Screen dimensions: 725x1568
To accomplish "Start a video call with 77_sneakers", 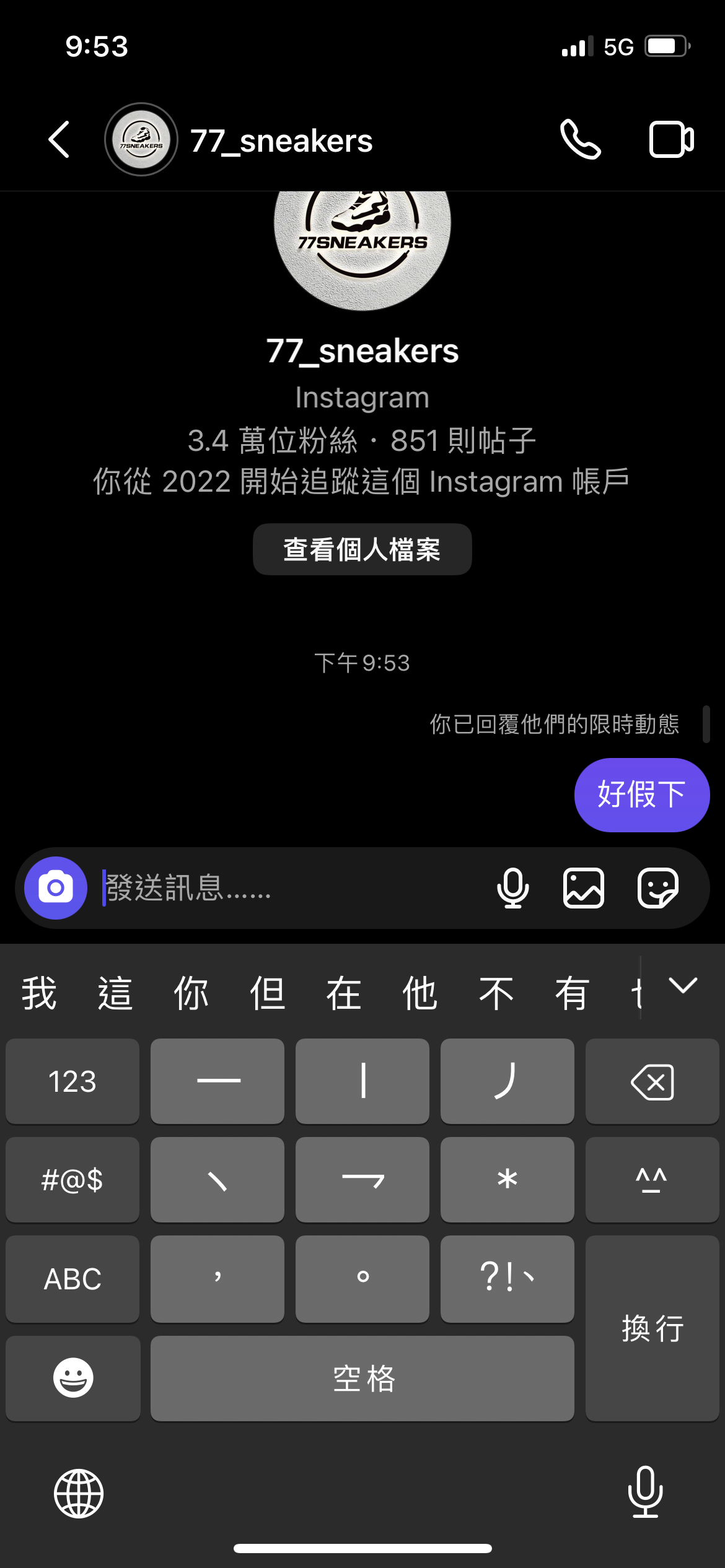I will pyautogui.click(x=671, y=139).
